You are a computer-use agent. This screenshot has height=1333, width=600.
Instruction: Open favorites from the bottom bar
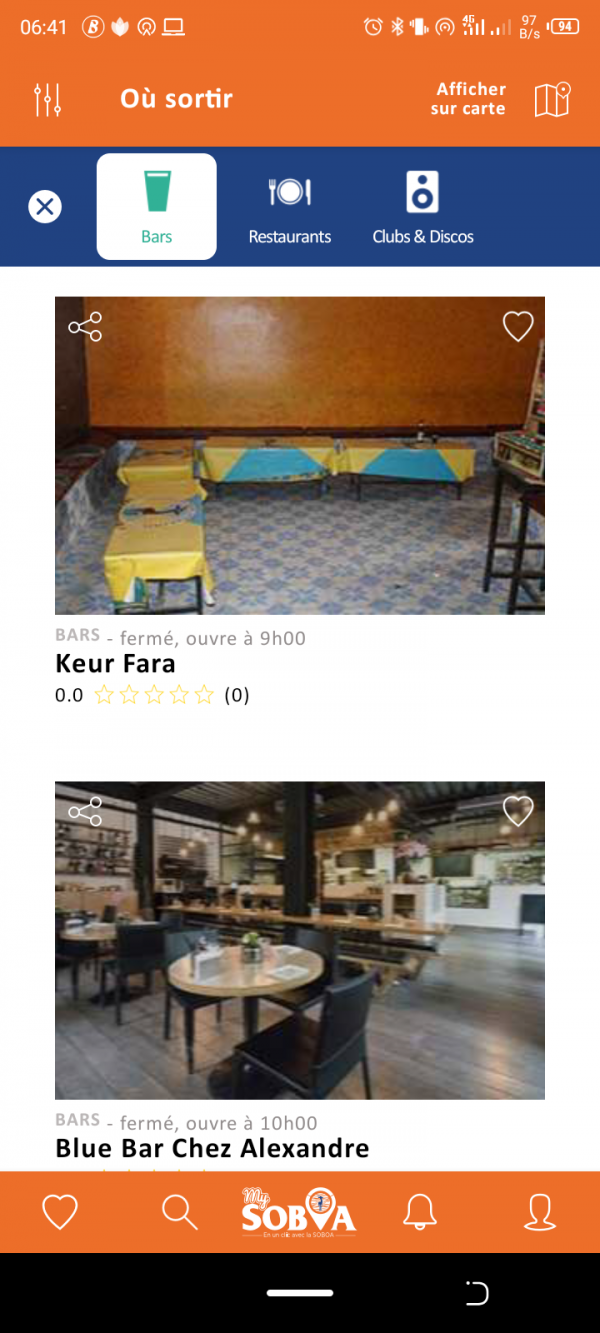(60, 1212)
